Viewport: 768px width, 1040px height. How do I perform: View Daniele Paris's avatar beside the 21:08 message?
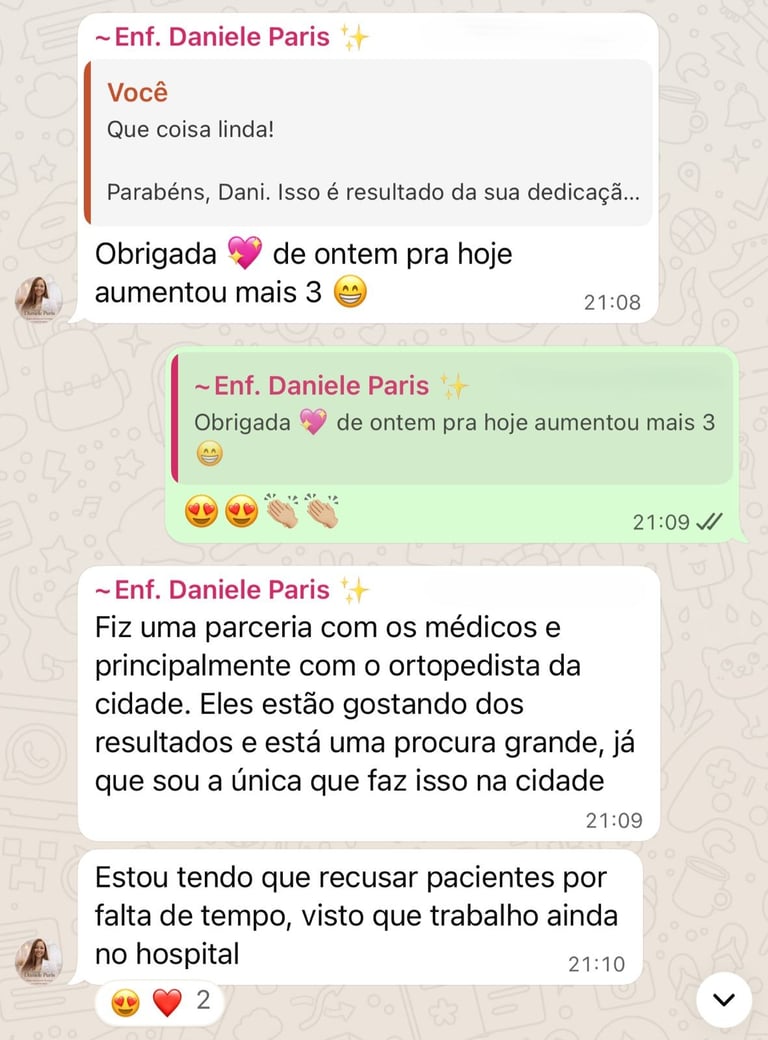(x=38, y=299)
